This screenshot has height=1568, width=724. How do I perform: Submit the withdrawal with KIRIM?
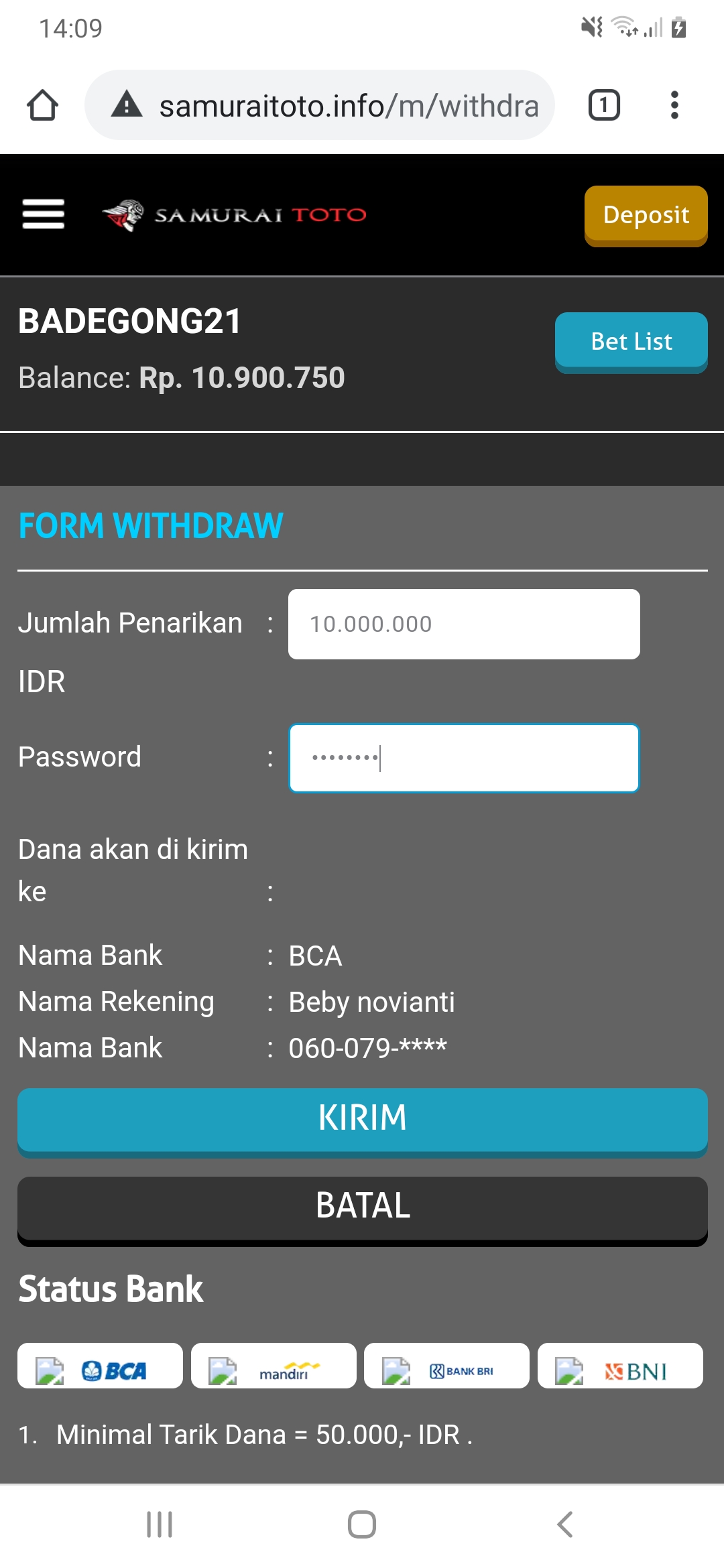(x=362, y=1119)
